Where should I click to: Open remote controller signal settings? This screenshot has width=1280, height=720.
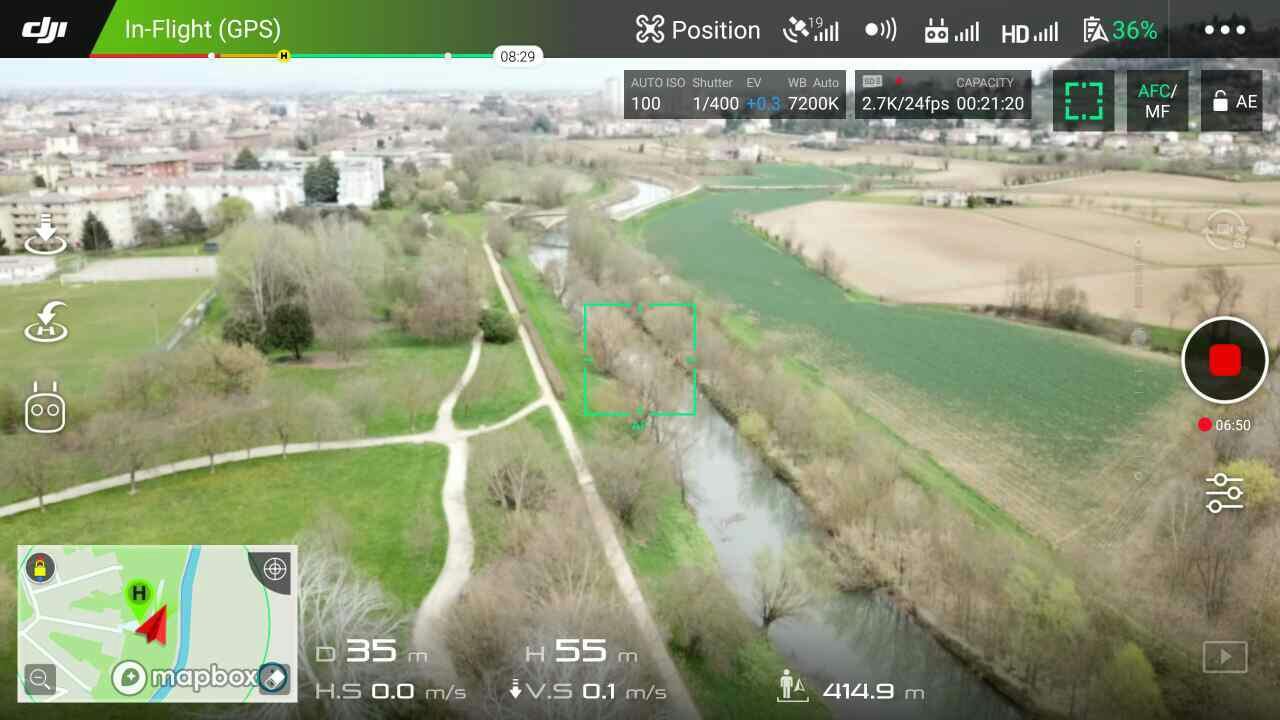951,31
